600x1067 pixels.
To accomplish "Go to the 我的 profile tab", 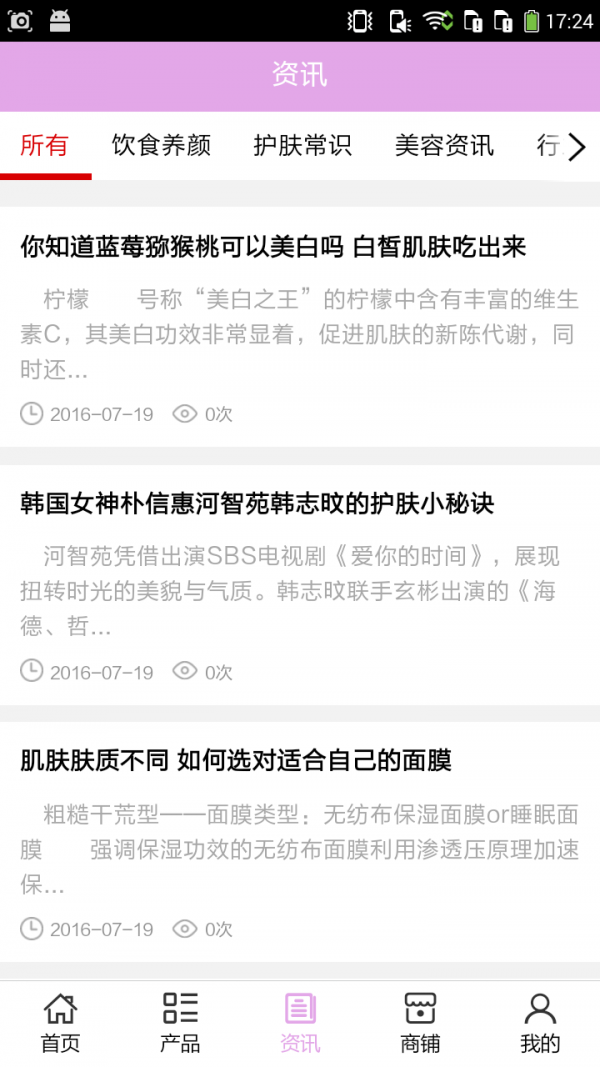I will [x=540, y=1023].
